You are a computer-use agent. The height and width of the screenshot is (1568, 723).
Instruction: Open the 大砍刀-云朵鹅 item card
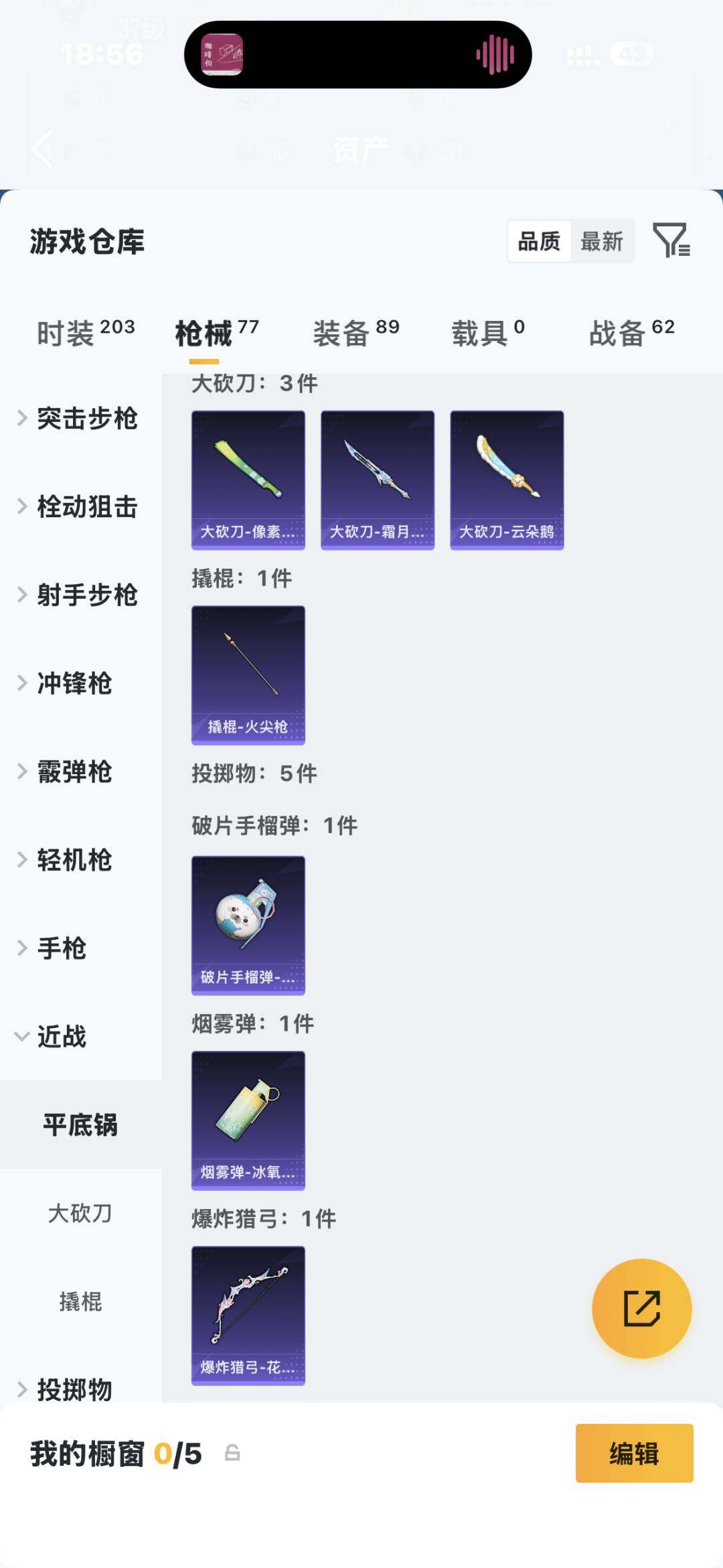507,479
